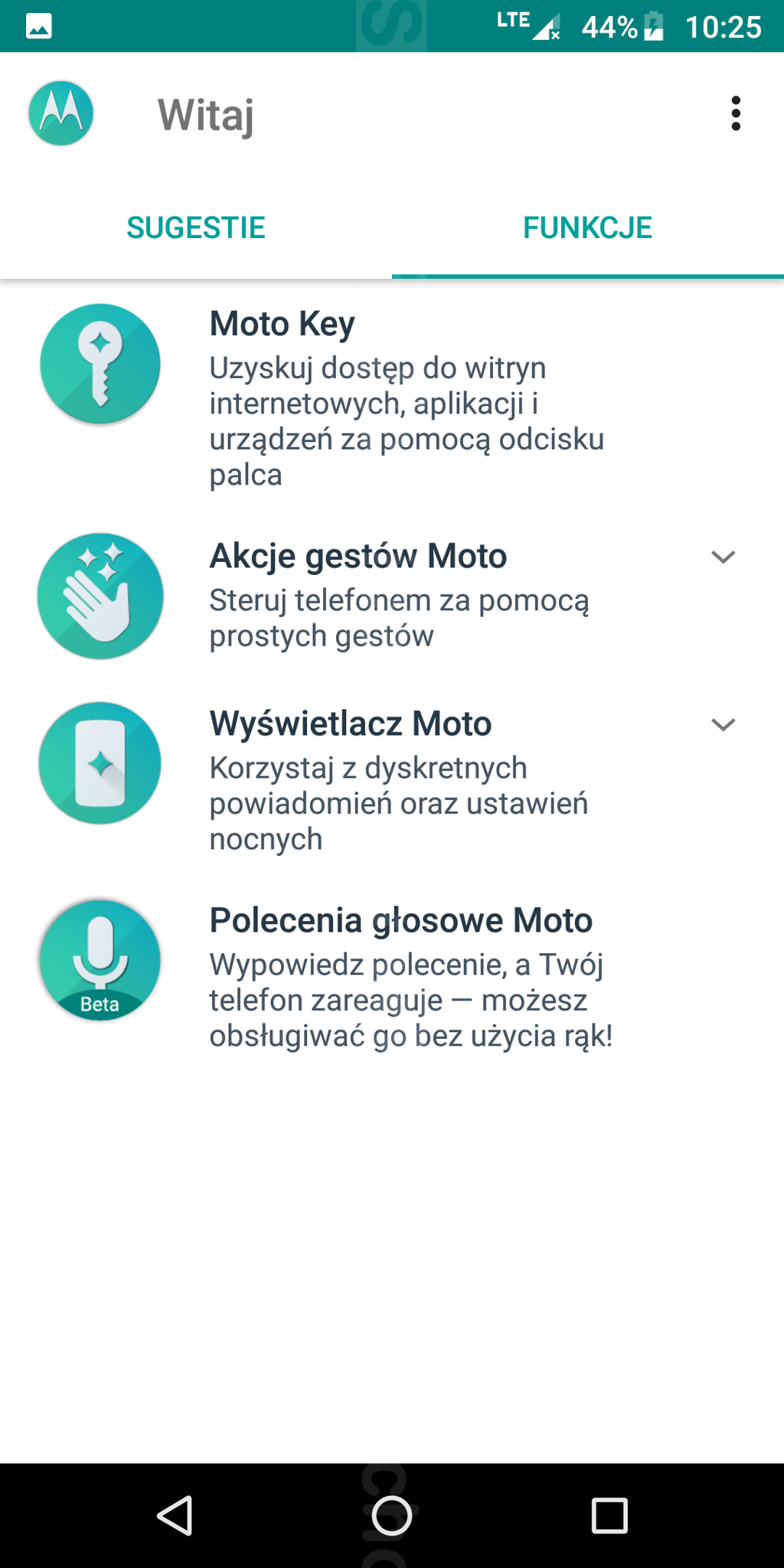The width and height of the screenshot is (784, 1568).
Task: Go back with the system back button
Action: [x=175, y=1516]
